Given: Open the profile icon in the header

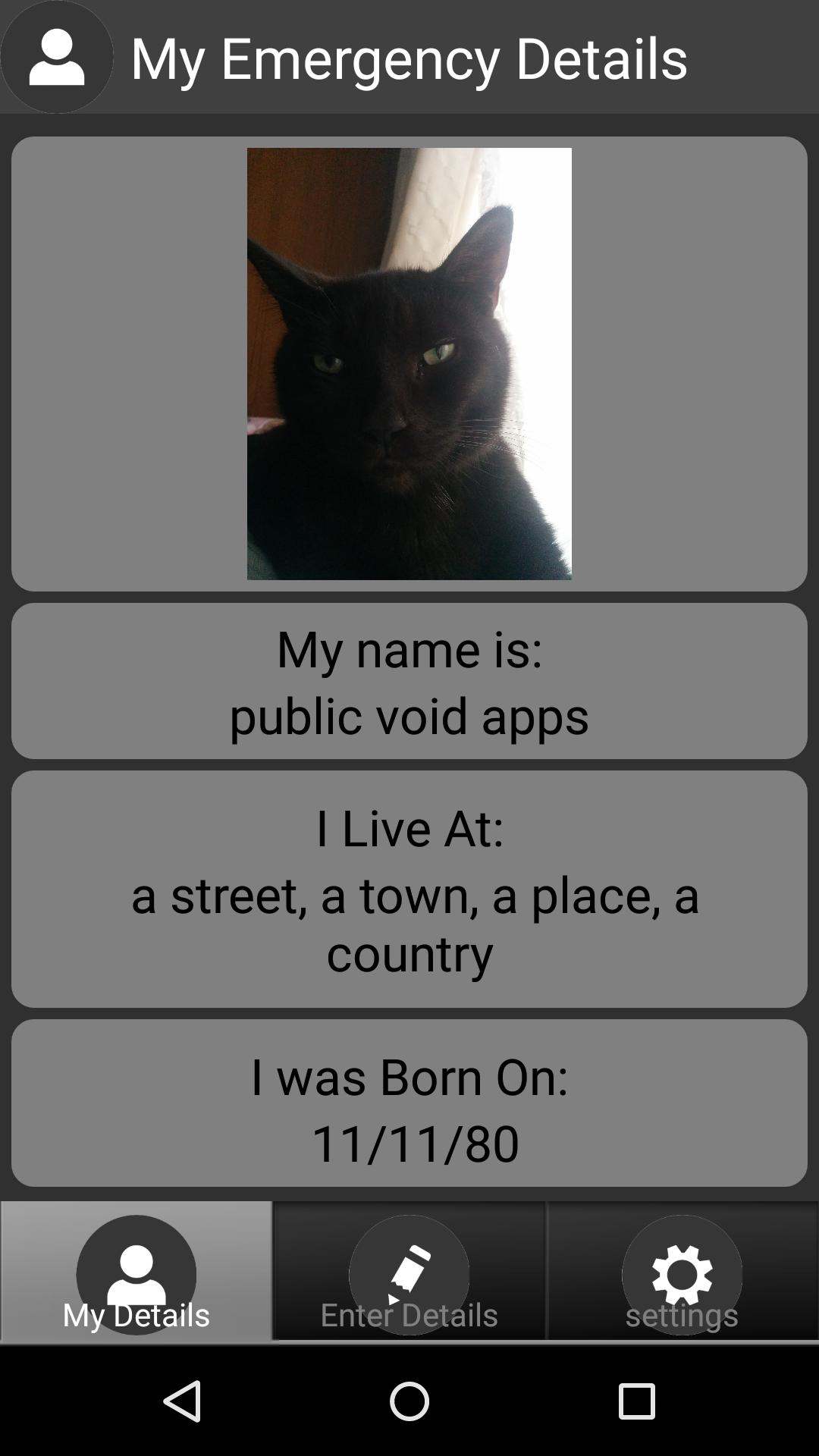Looking at the screenshot, I should pos(57,57).
